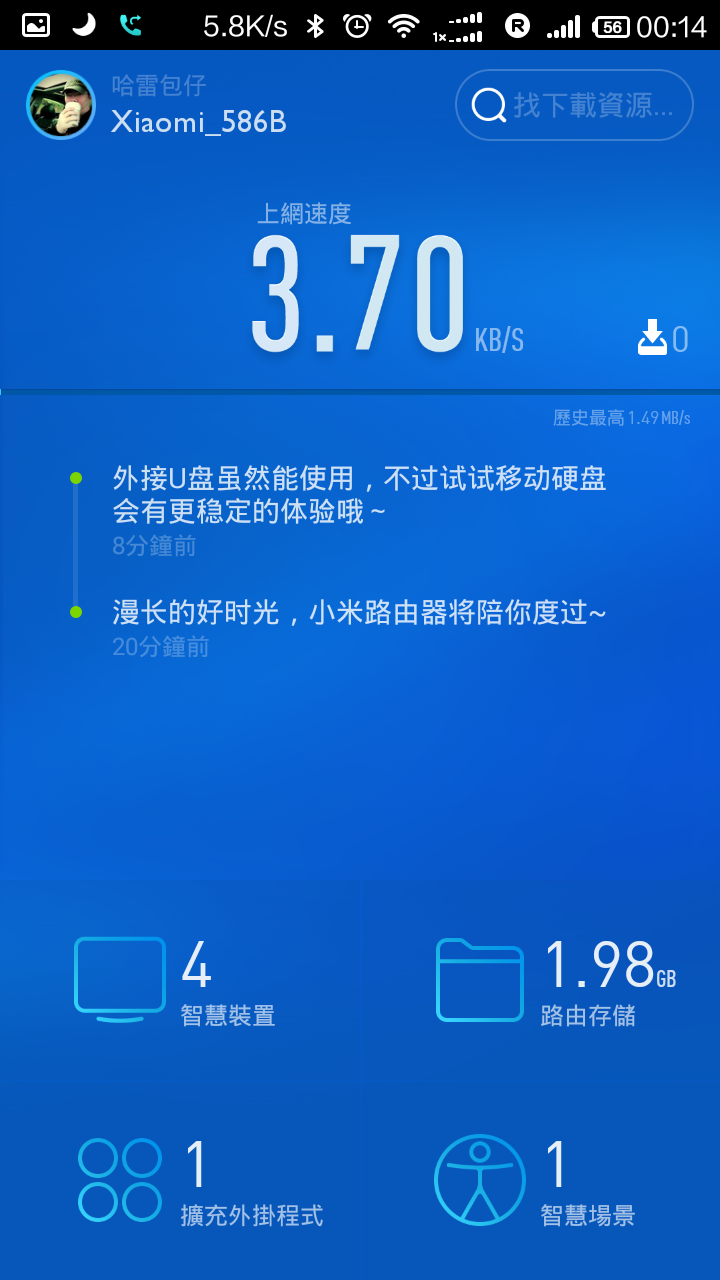Open 智慧裝置 connected devices
This screenshot has height=1280, width=720.
180,982
